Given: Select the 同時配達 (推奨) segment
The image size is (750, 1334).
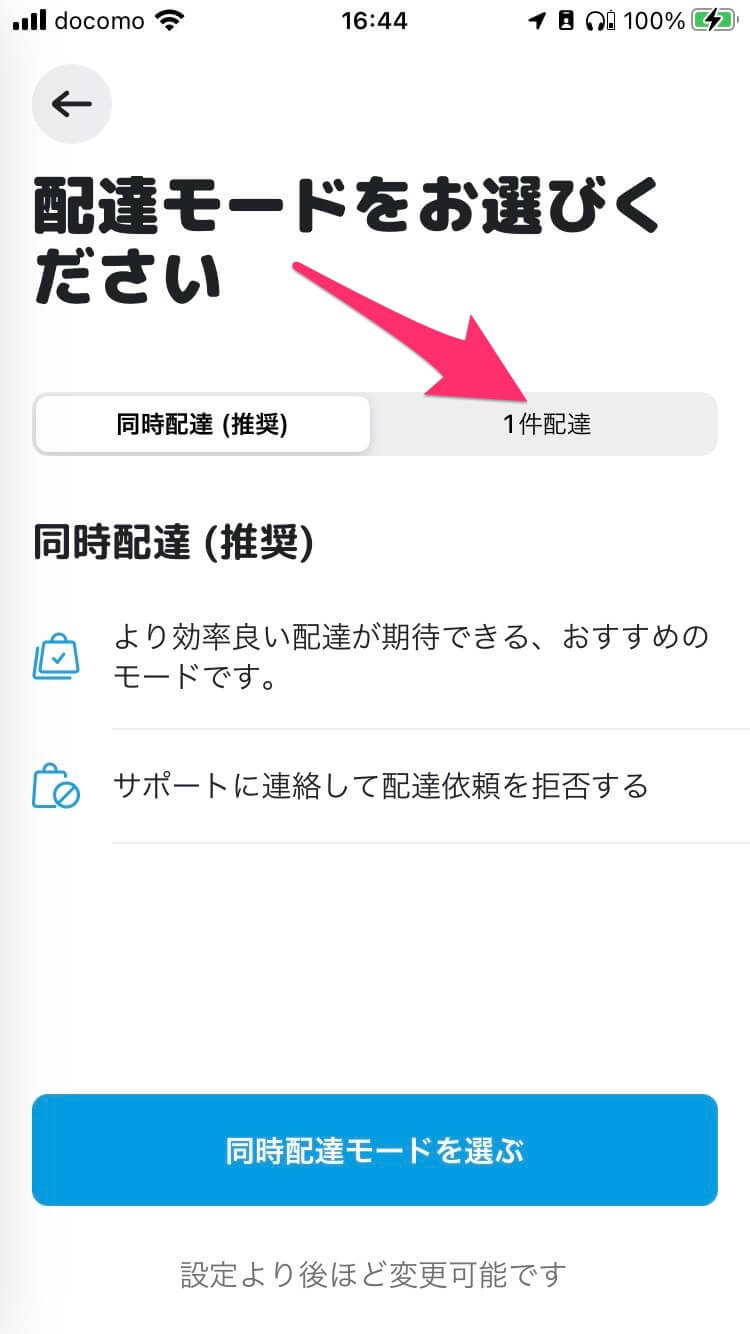Looking at the screenshot, I should (x=202, y=424).
